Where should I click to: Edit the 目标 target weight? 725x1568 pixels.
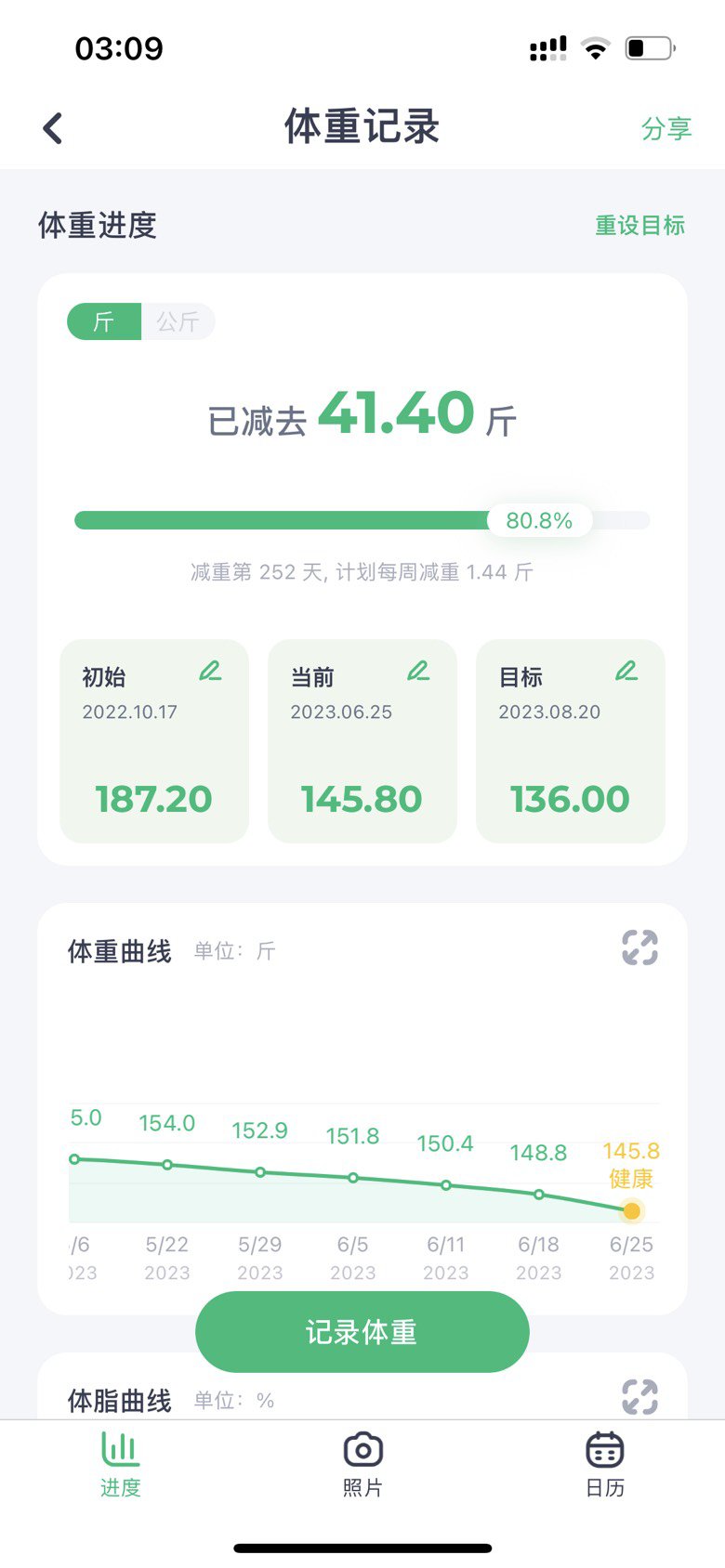click(627, 671)
